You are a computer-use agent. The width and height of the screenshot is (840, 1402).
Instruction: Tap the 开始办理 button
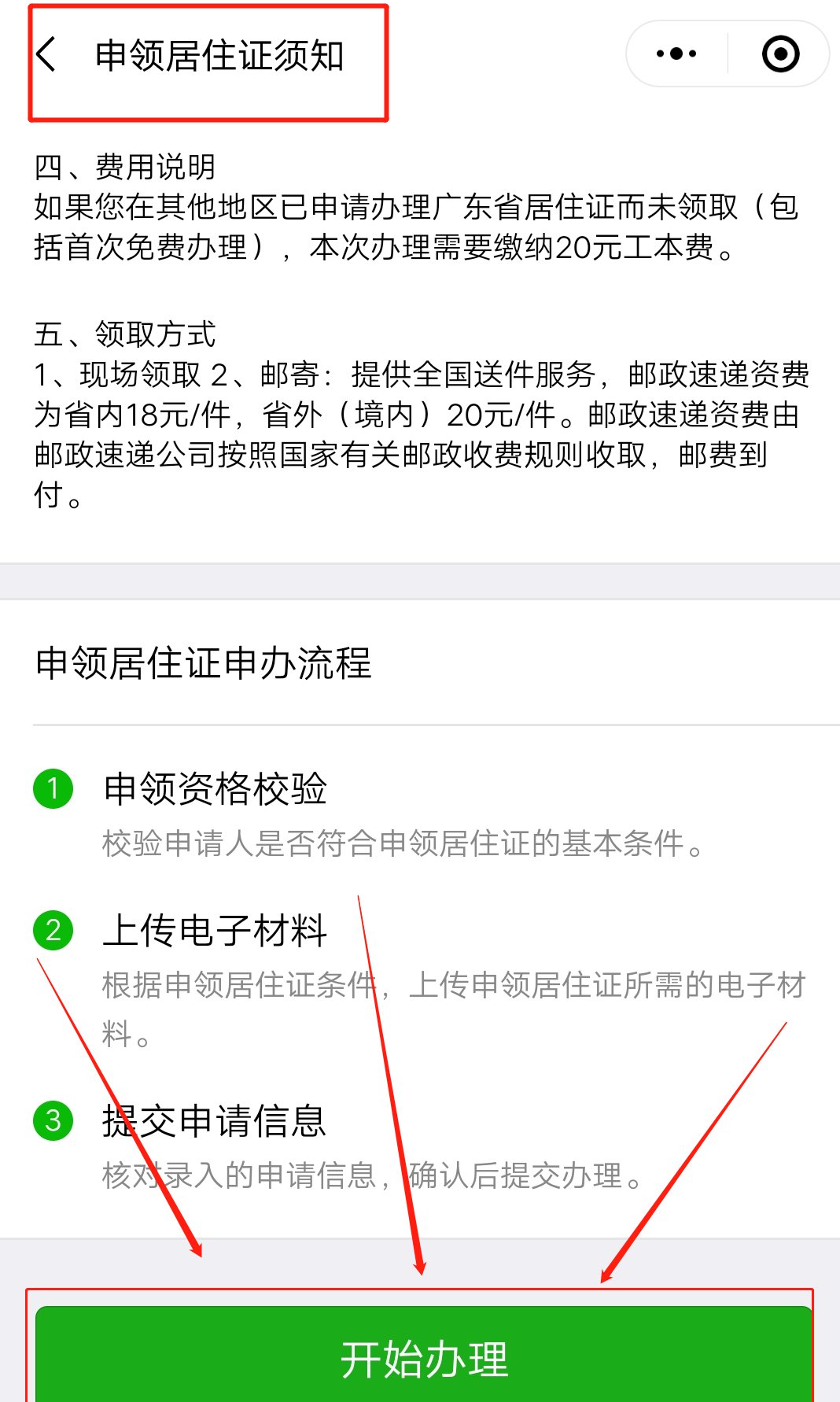coord(423,1357)
